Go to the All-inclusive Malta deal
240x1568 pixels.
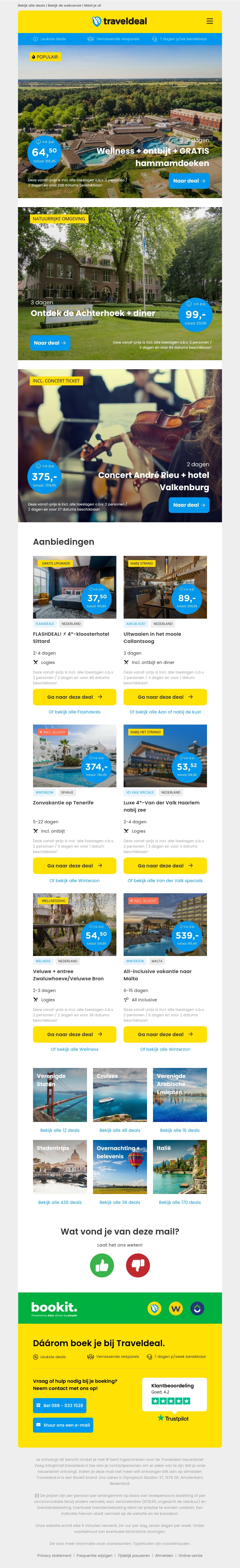[x=165, y=1034]
